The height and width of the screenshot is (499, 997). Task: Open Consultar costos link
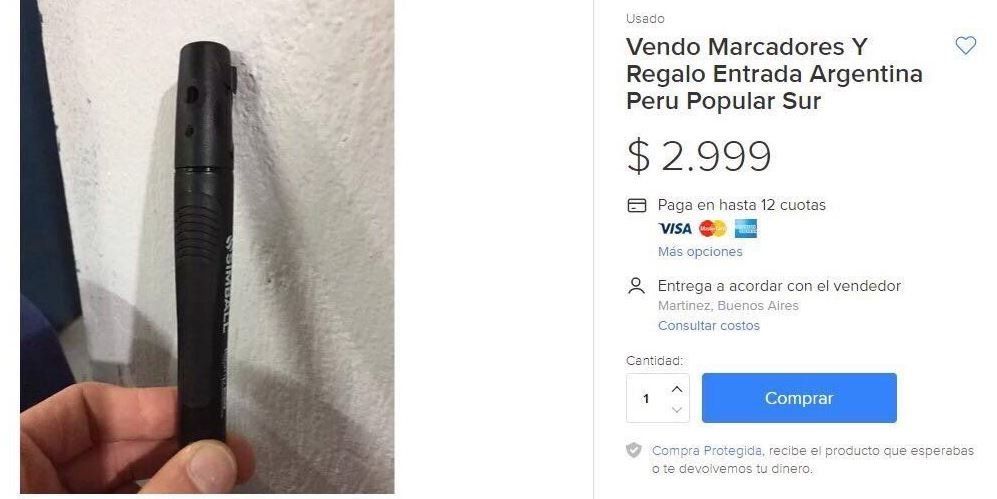point(708,326)
